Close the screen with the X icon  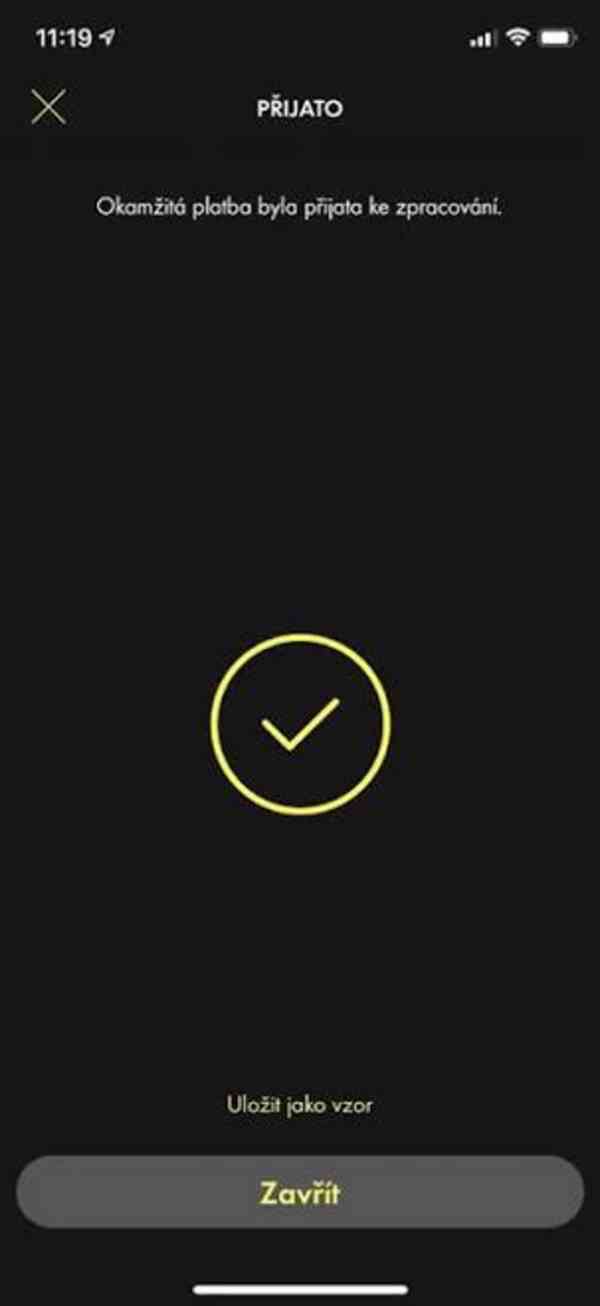point(48,107)
